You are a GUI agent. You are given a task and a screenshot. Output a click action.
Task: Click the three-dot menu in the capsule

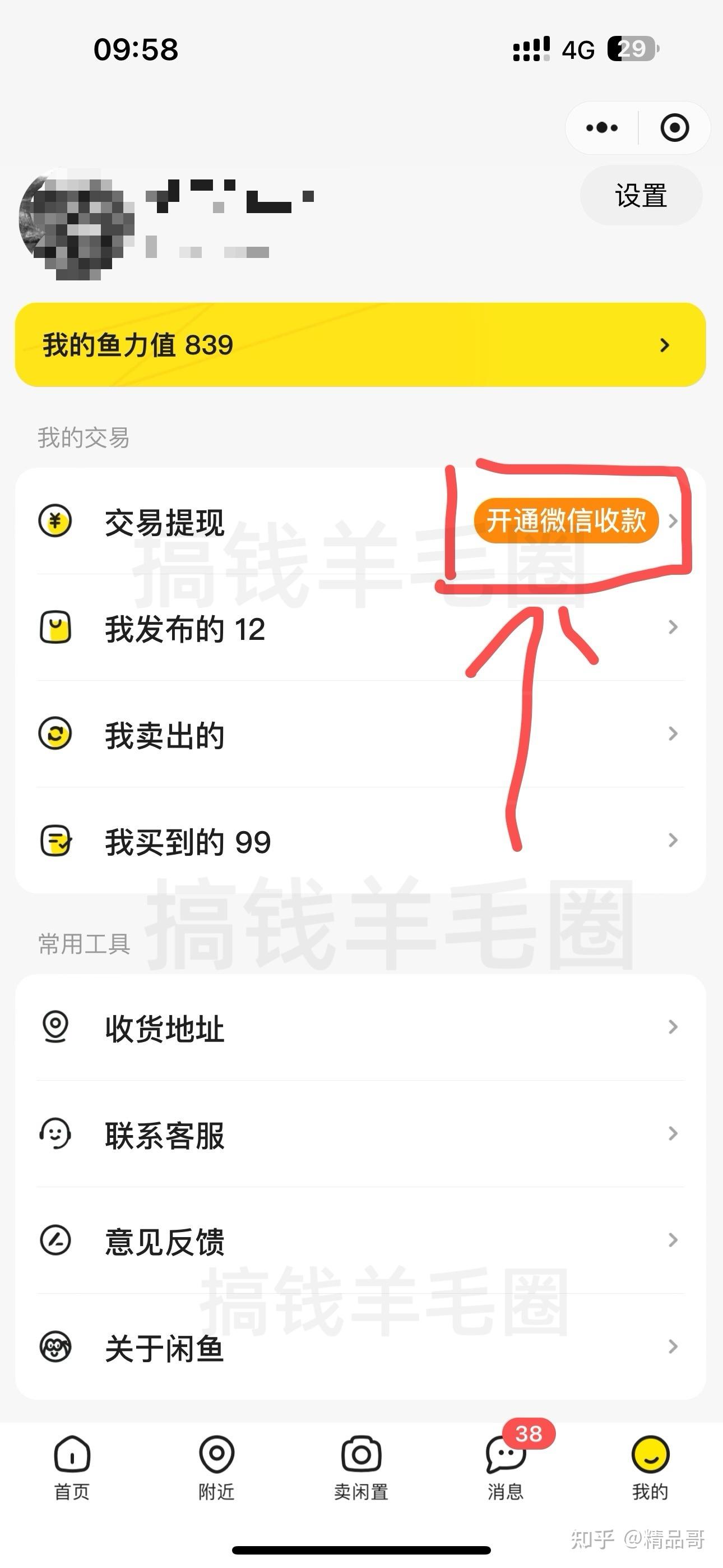[x=600, y=127]
